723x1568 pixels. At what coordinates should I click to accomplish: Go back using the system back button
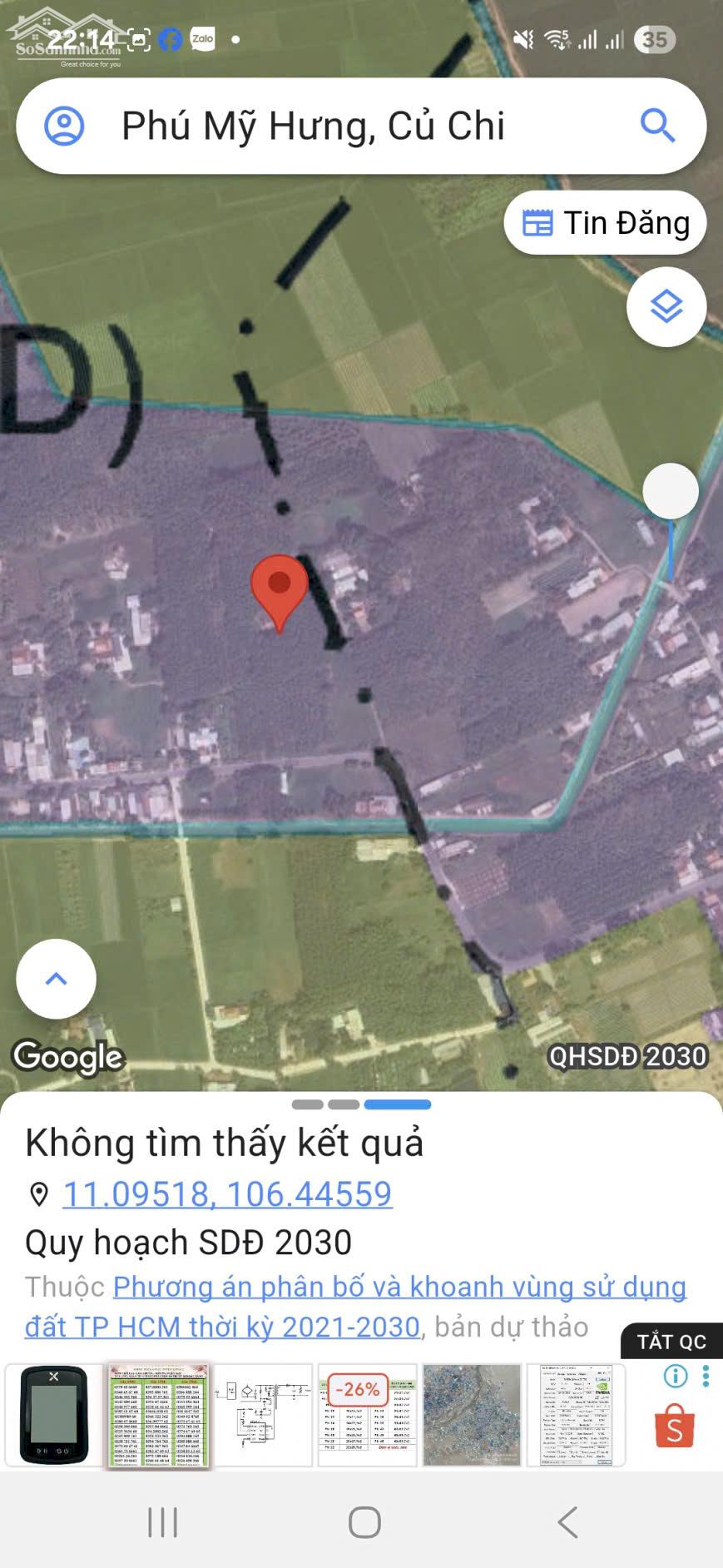tap(568, 1522)
